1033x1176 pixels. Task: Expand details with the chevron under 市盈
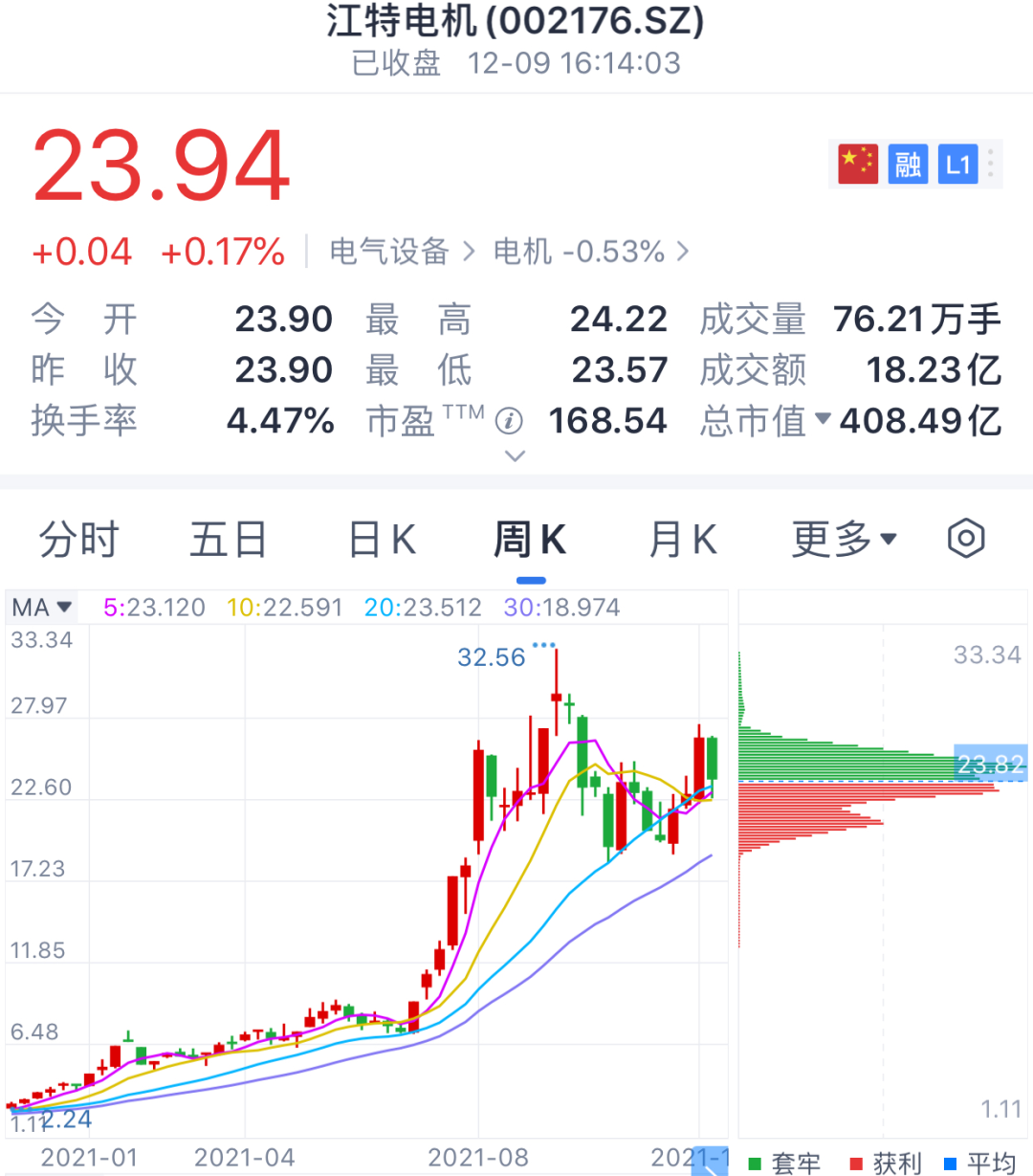pyautogui.click(x=514, y=457)
